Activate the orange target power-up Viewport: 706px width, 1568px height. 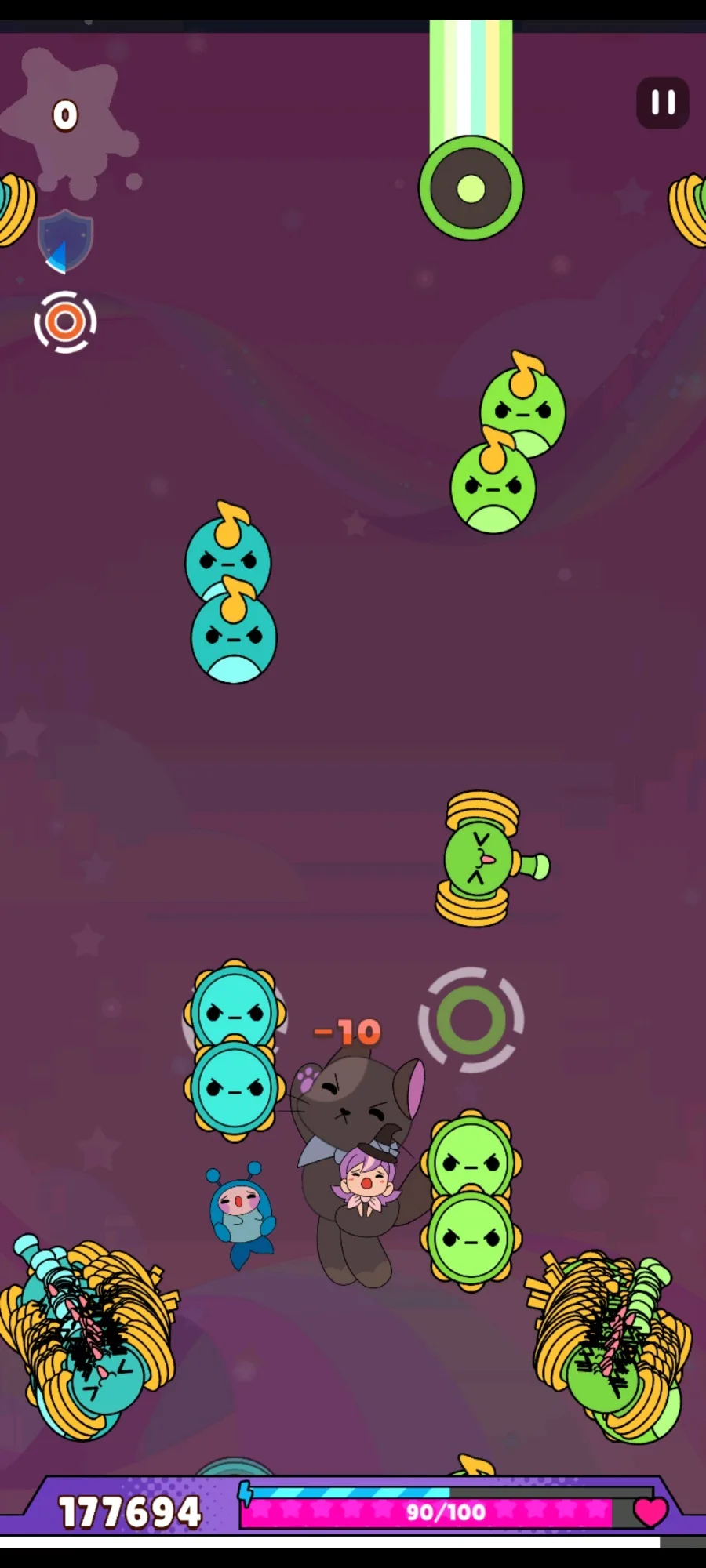point(65,322)
